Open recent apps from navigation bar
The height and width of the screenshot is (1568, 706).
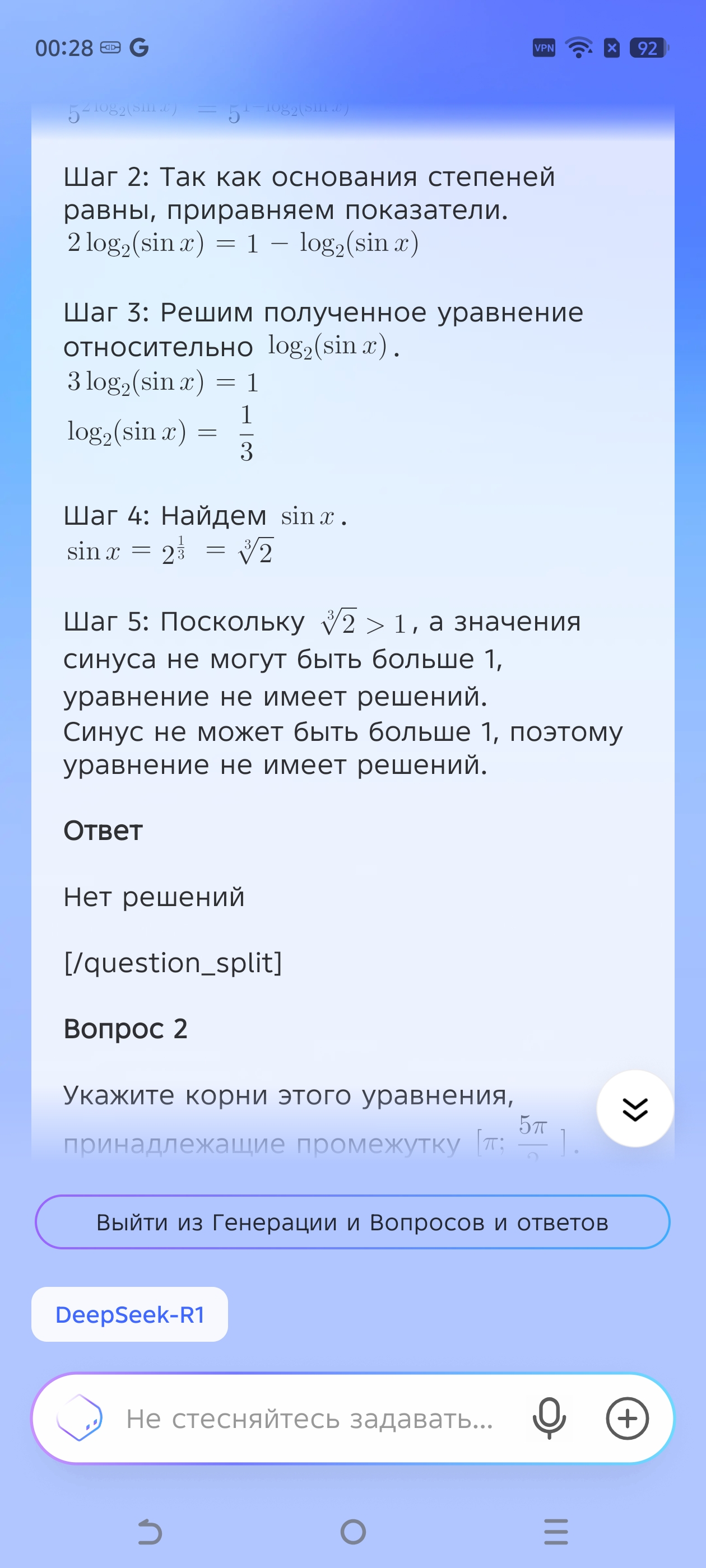click(556, 1532)
